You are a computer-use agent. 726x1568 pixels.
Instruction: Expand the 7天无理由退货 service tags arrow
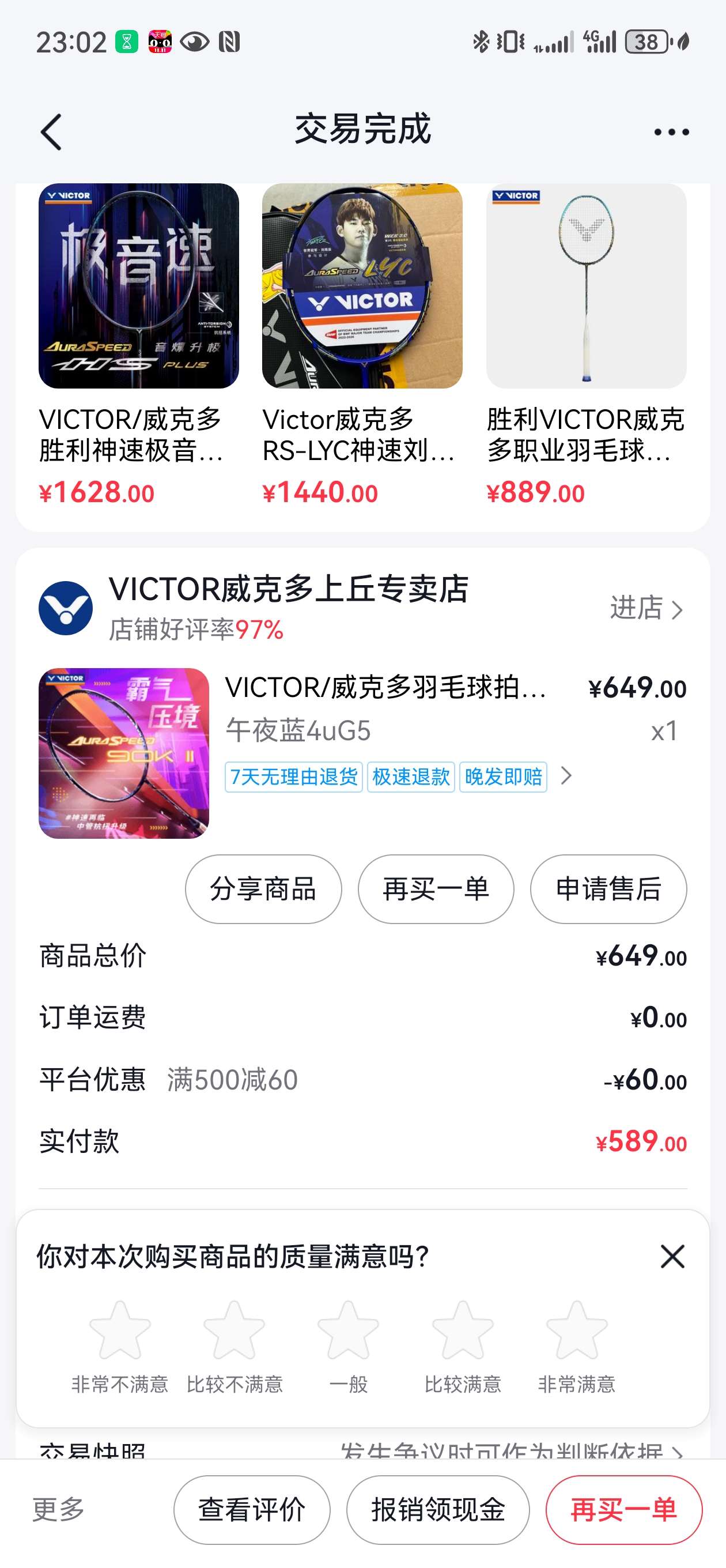tap(566, 775)
